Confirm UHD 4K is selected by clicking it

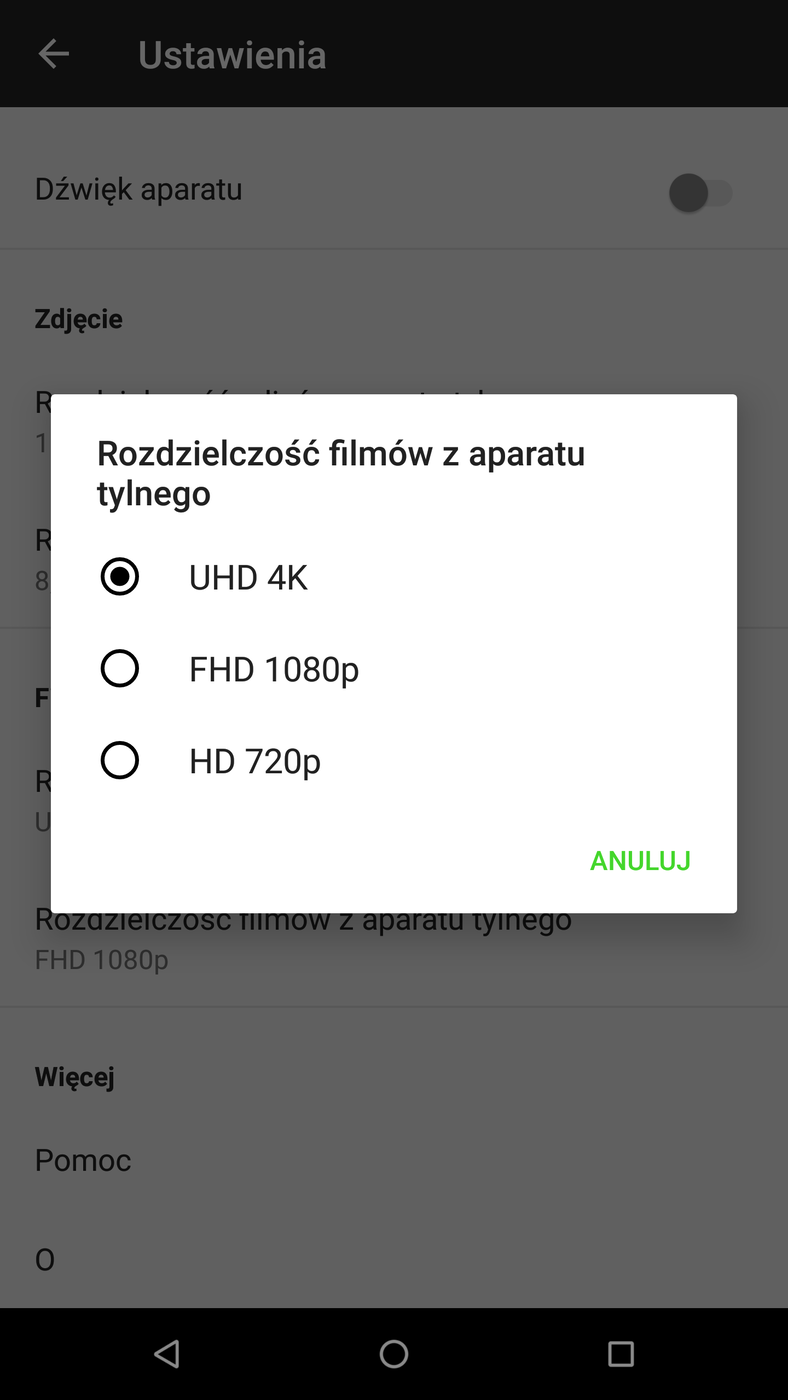click(x=120, y=576)
